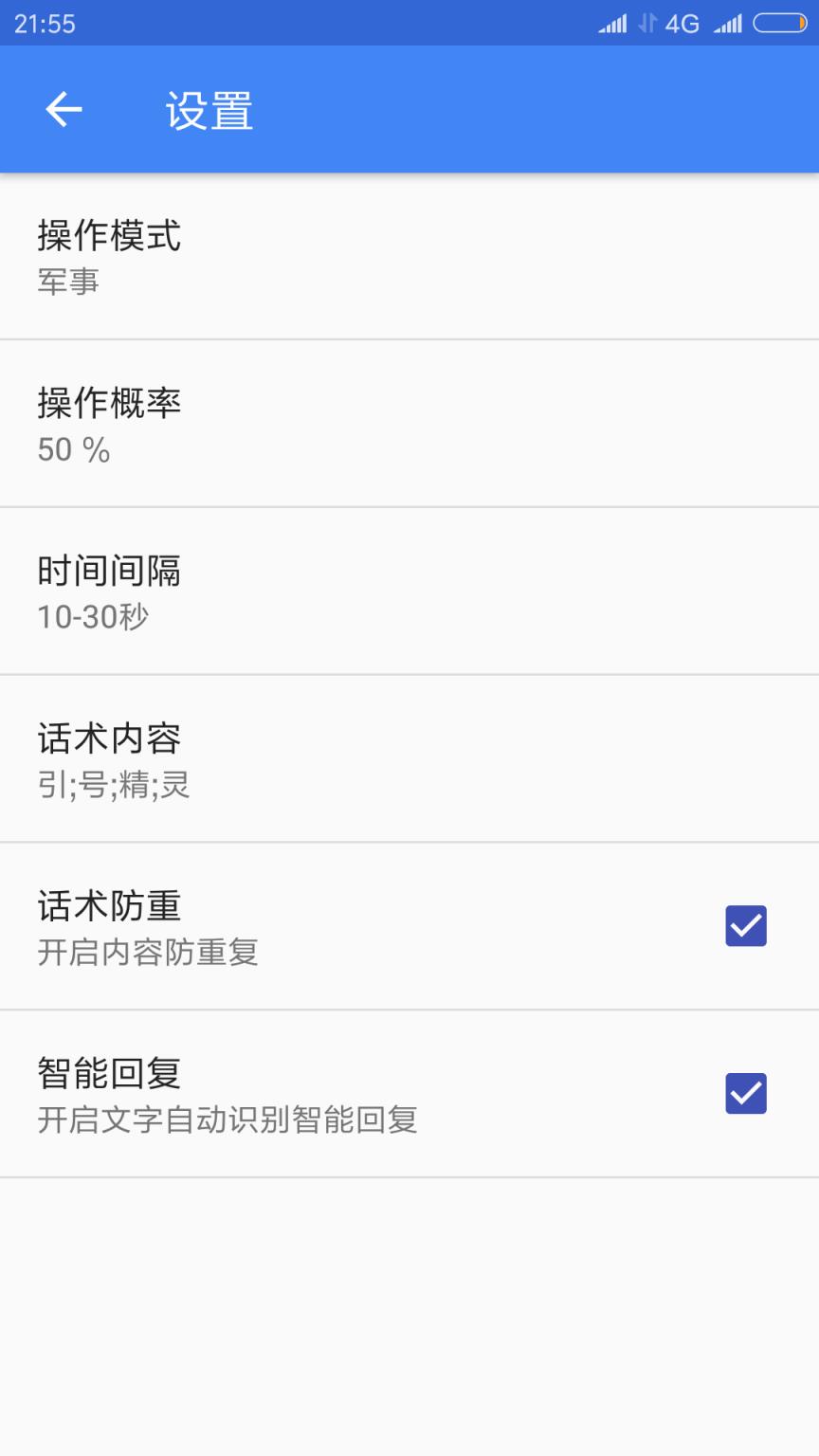Tap the 设置 title in the header
Viewport: 819px width, 1456px height.
point(208,109)
